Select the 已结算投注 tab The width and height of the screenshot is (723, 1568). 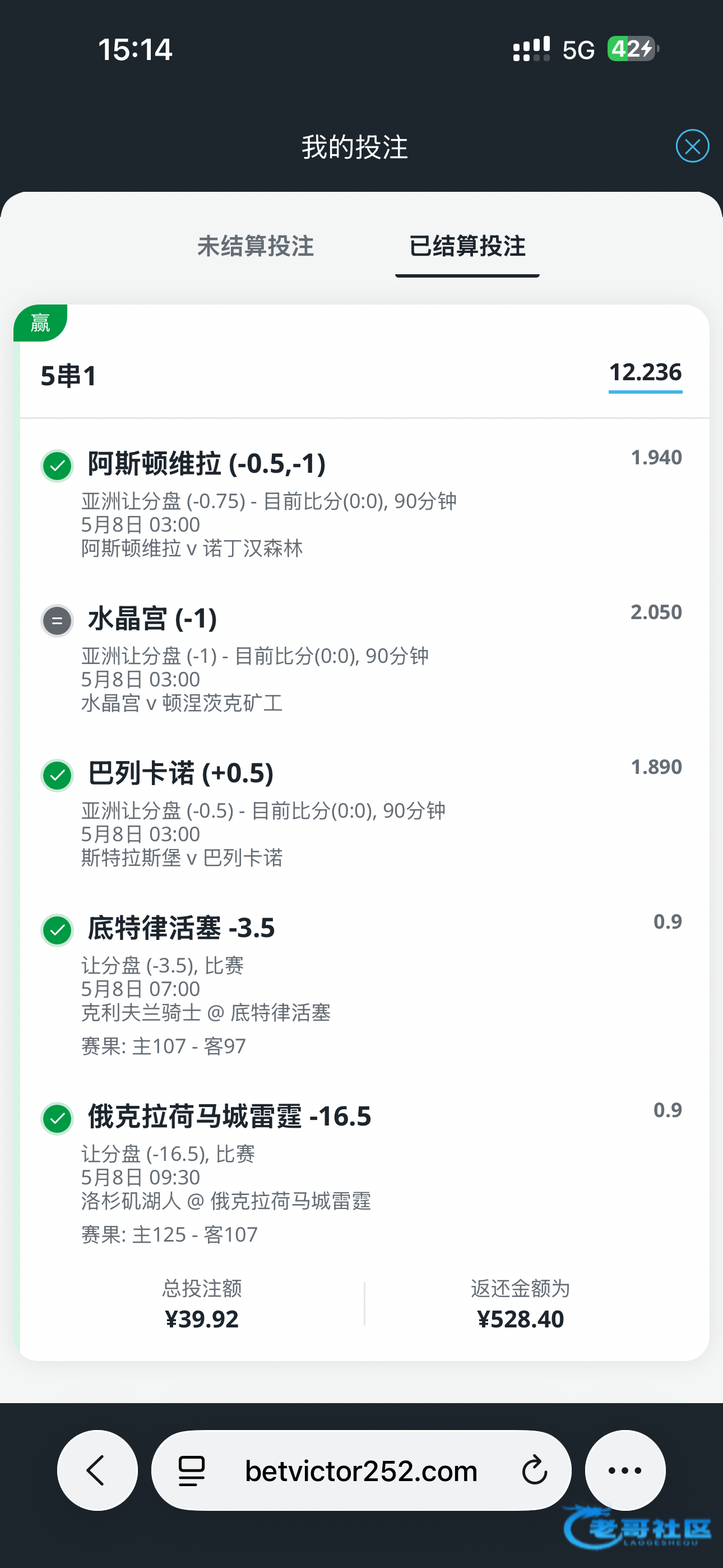pyautogui.click(x=467, y=247)
